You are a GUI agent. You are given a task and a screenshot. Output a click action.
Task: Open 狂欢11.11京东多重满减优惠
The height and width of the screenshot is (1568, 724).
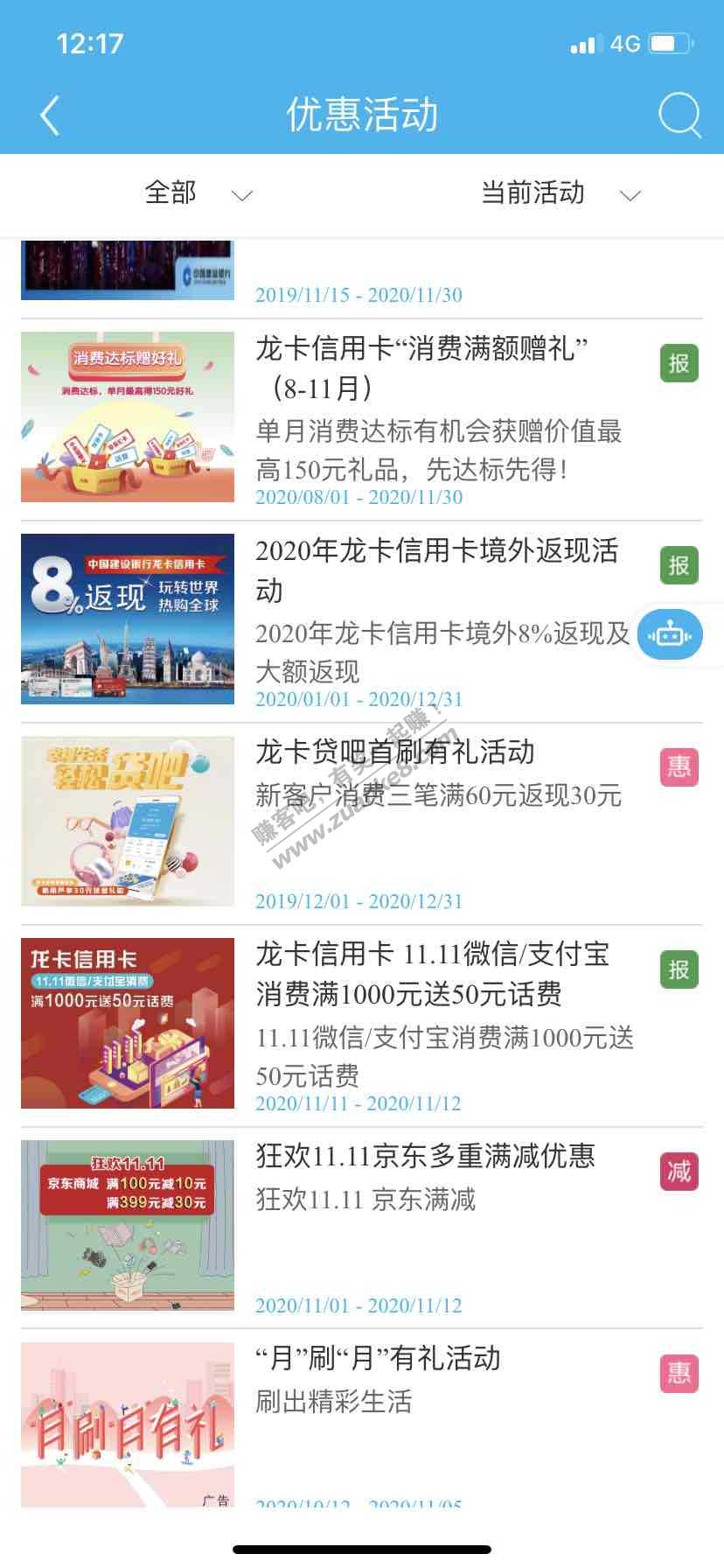425,1157
